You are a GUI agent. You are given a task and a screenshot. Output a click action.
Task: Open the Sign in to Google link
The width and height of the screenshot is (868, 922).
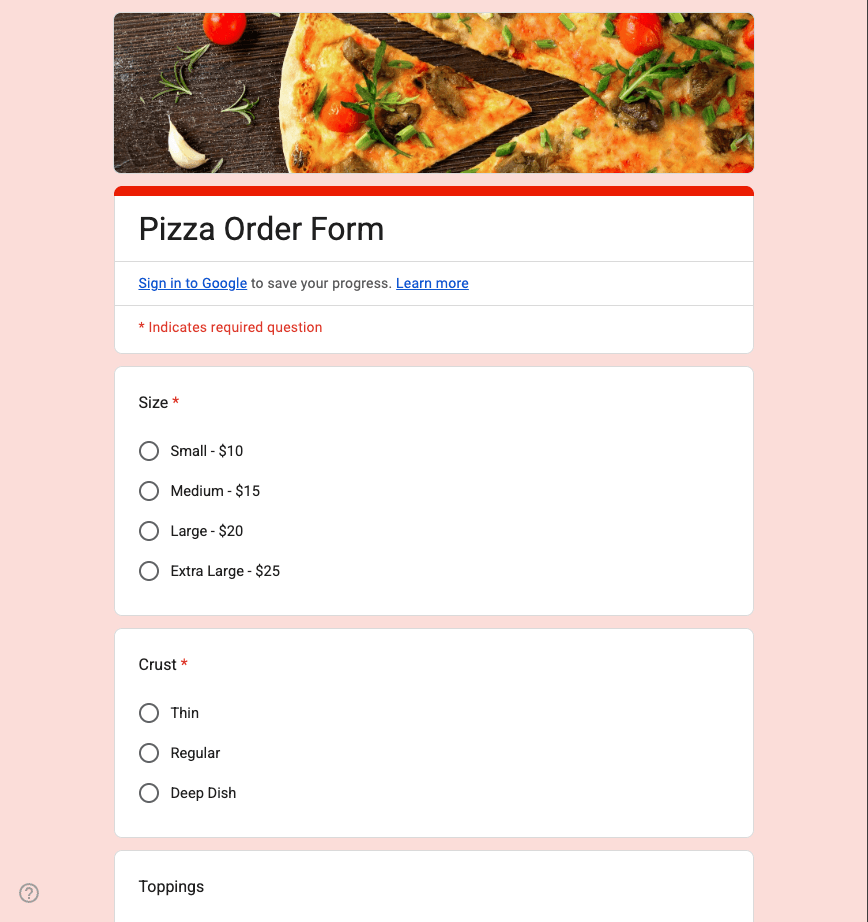192,283
